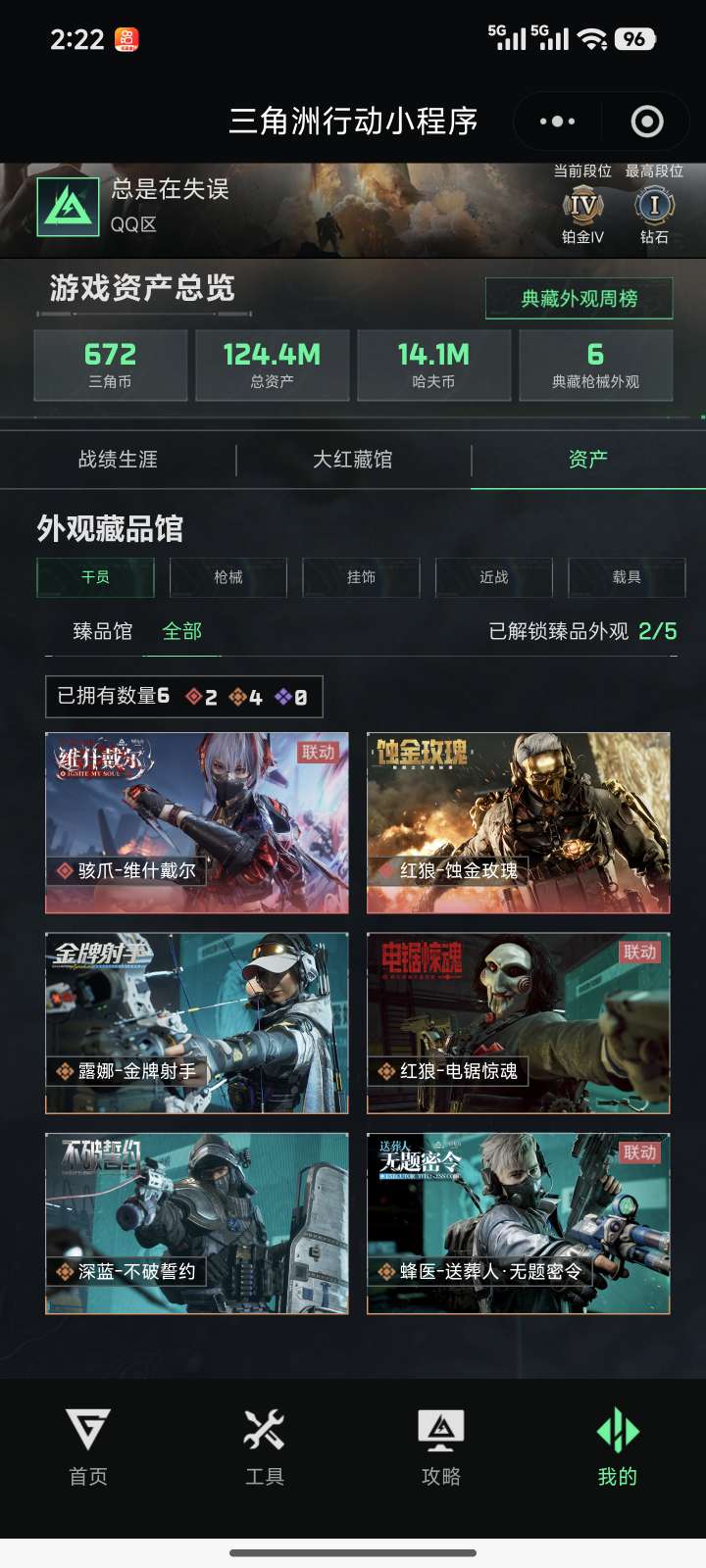
Task: Open the 露娜-金牌射手 skin card
Action: (197, 1023)
